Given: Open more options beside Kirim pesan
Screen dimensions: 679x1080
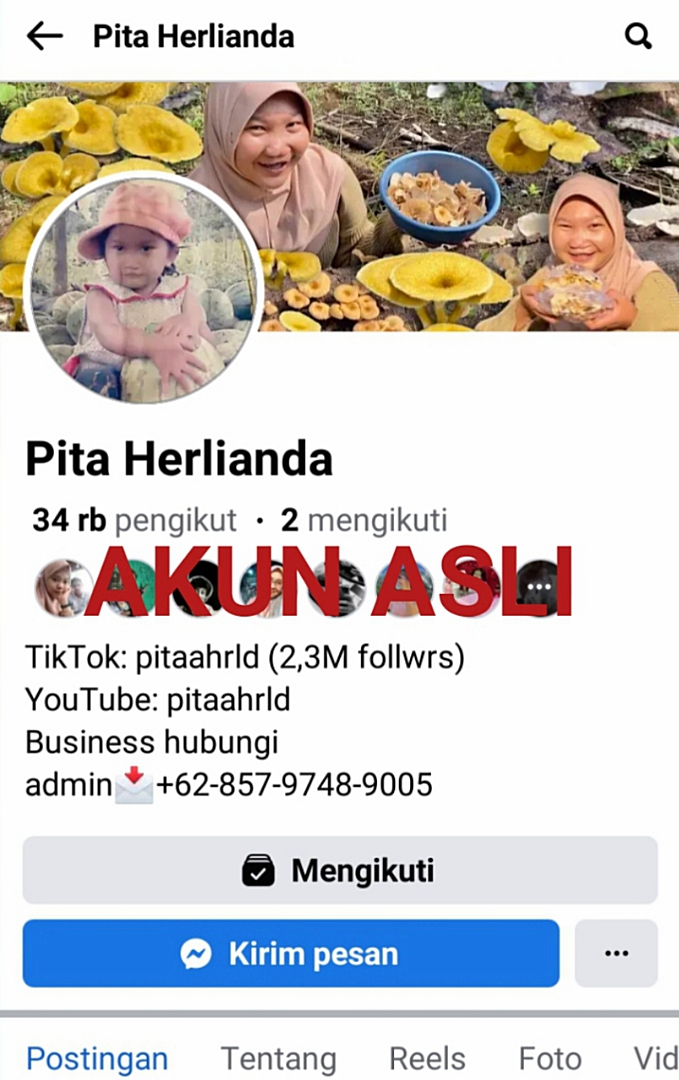Looking at the screenshot, I should pyautogui.click(x=616, y=954).
